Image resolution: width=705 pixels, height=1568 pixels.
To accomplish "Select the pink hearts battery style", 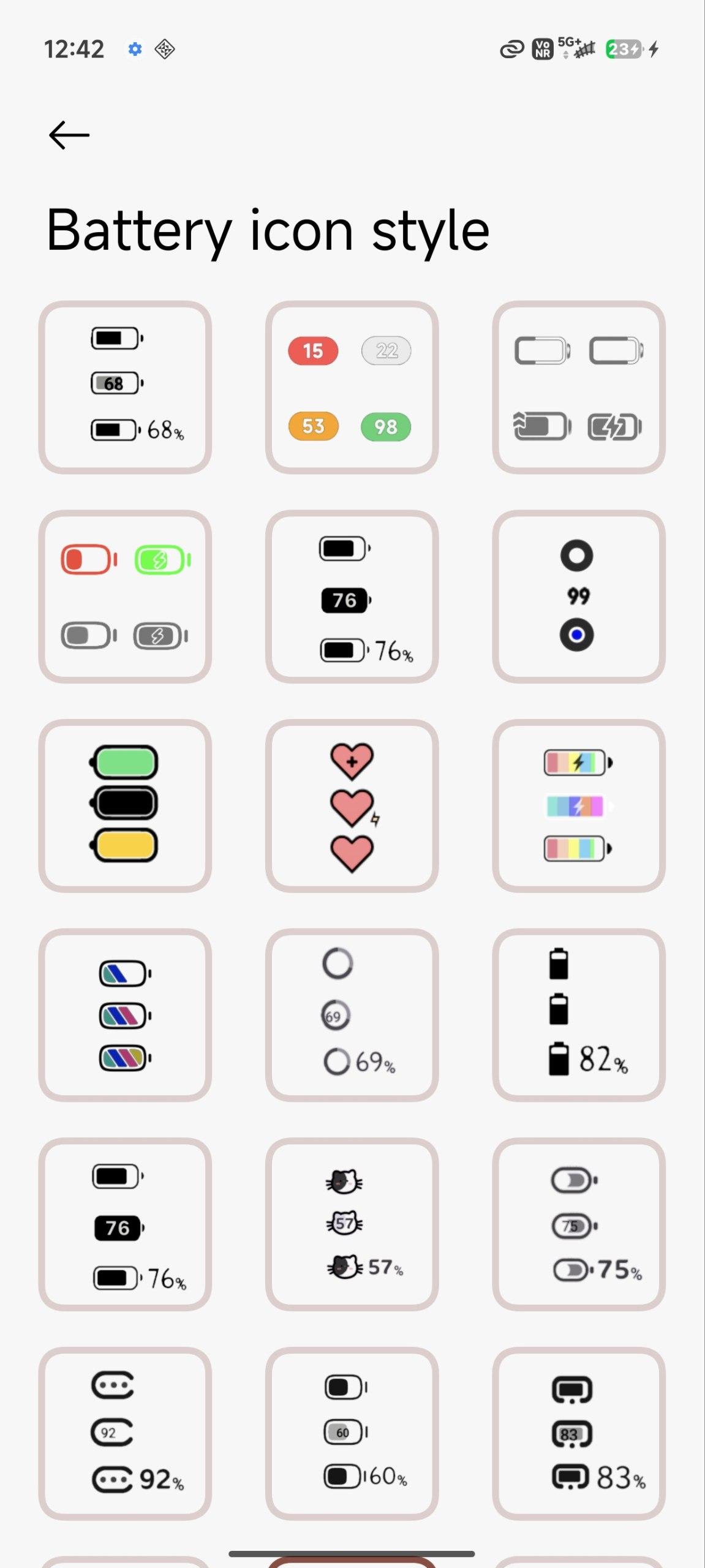I will pyautogui.click(x=352, y=805).
